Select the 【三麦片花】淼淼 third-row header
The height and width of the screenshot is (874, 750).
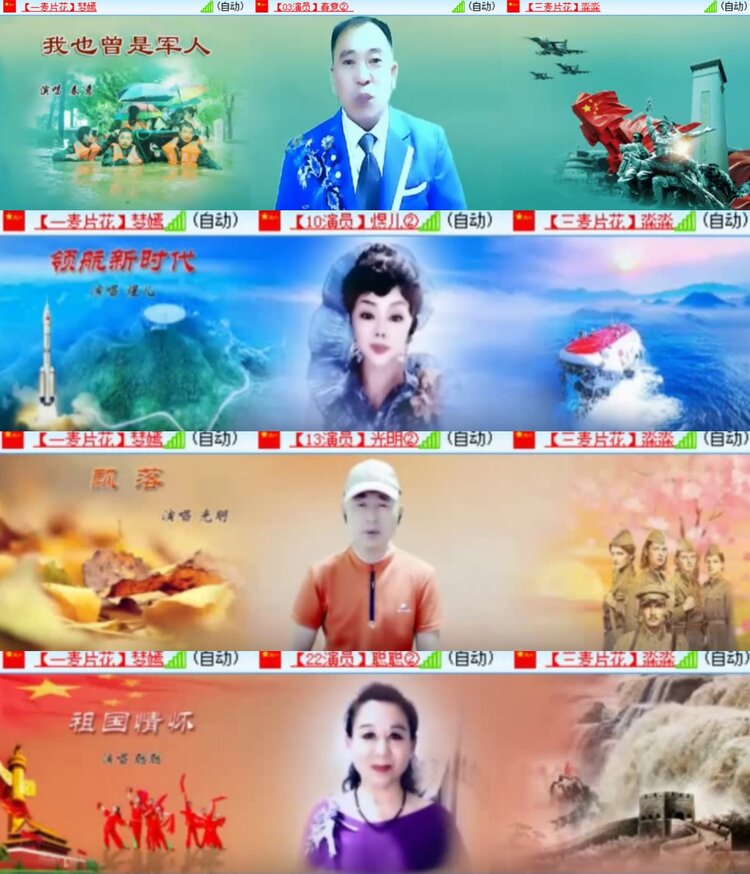[612, 441]
